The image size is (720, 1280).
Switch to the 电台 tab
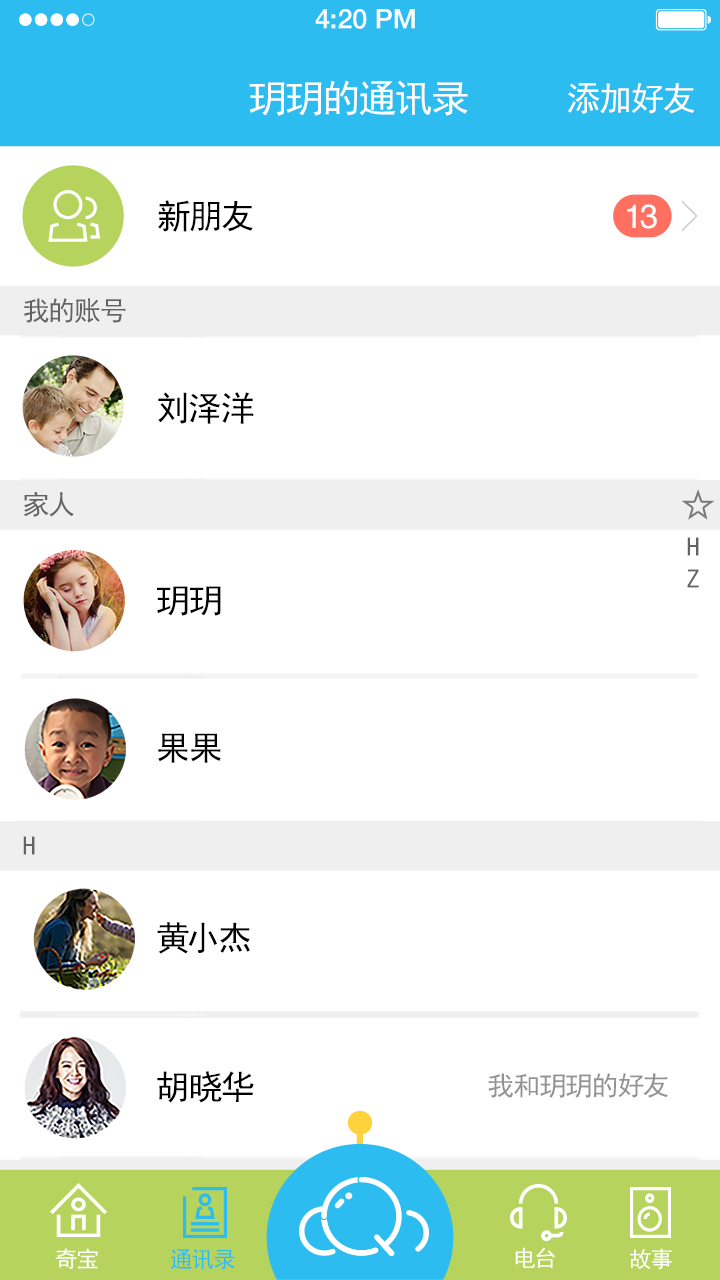tap(535, 1226)
